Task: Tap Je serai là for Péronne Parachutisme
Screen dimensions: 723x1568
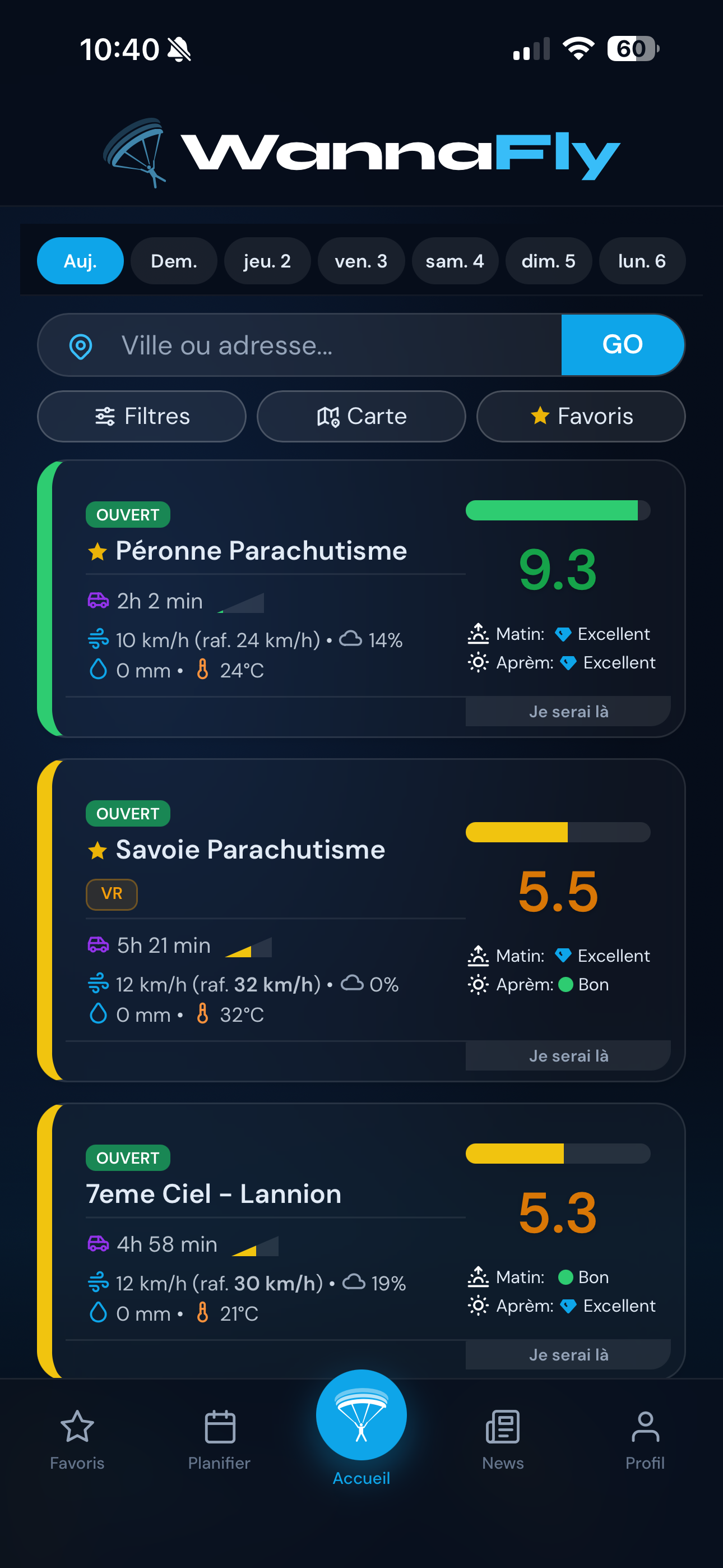Action: 568,712
